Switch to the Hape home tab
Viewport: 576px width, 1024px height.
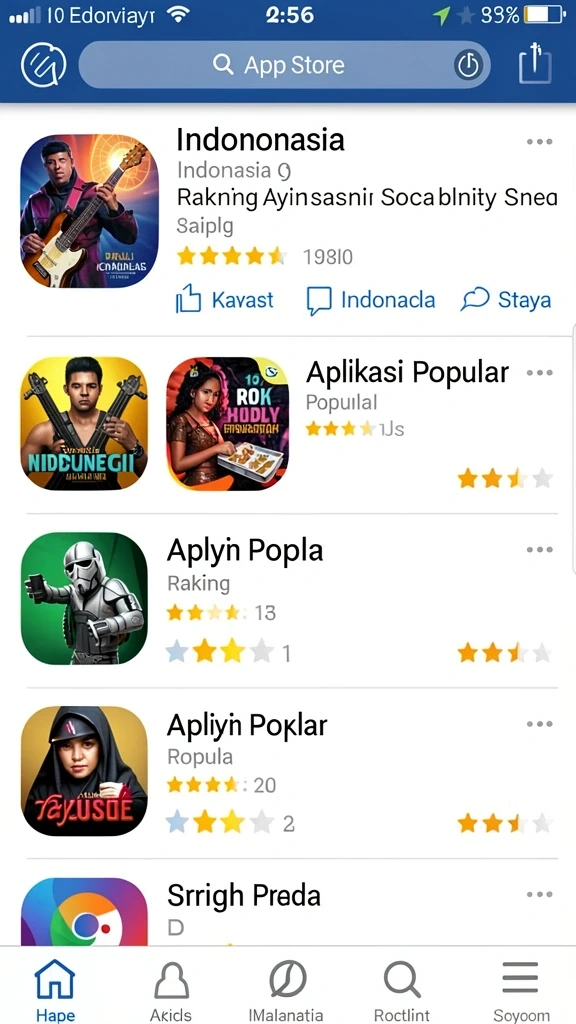pyautogui.click(x=55, y=988)
